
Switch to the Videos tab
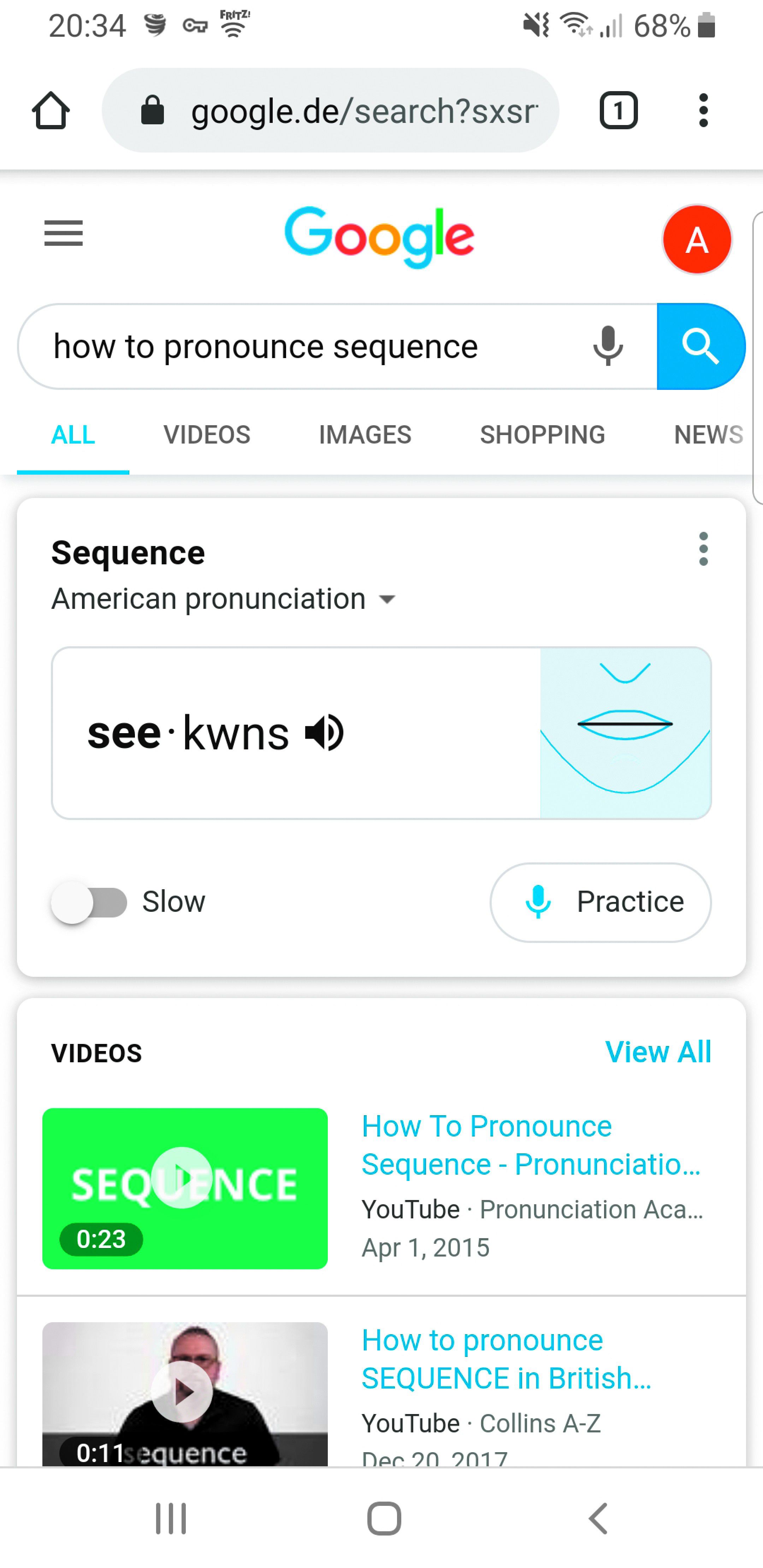click(206, 435)
